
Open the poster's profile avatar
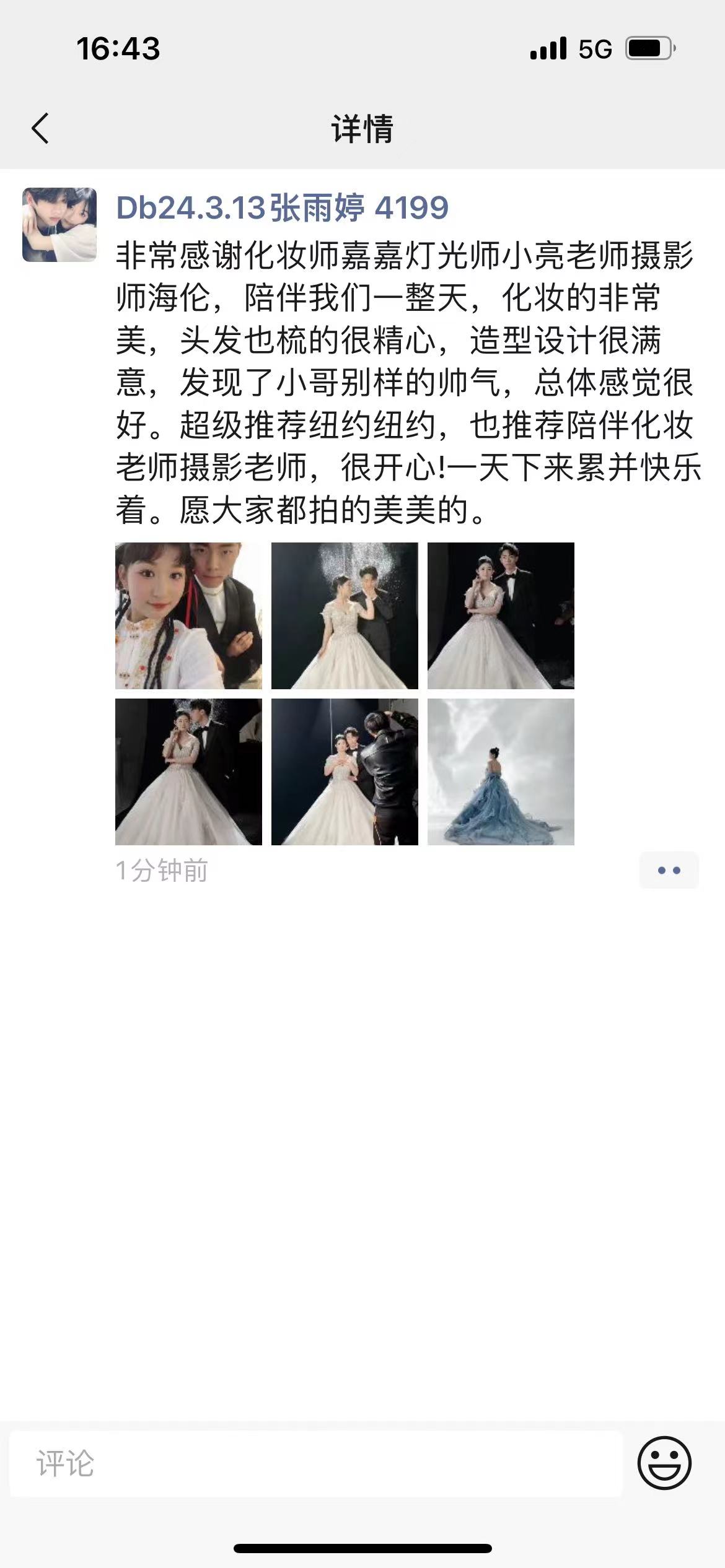[x=59, y=225]
